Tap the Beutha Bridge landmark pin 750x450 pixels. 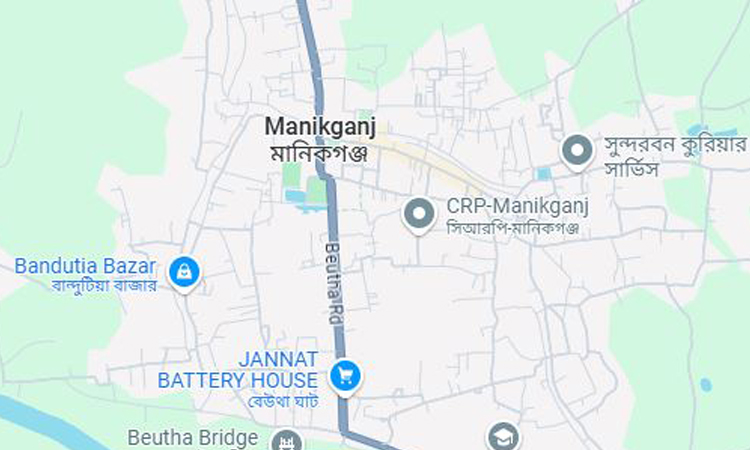(x=288, y=440)
